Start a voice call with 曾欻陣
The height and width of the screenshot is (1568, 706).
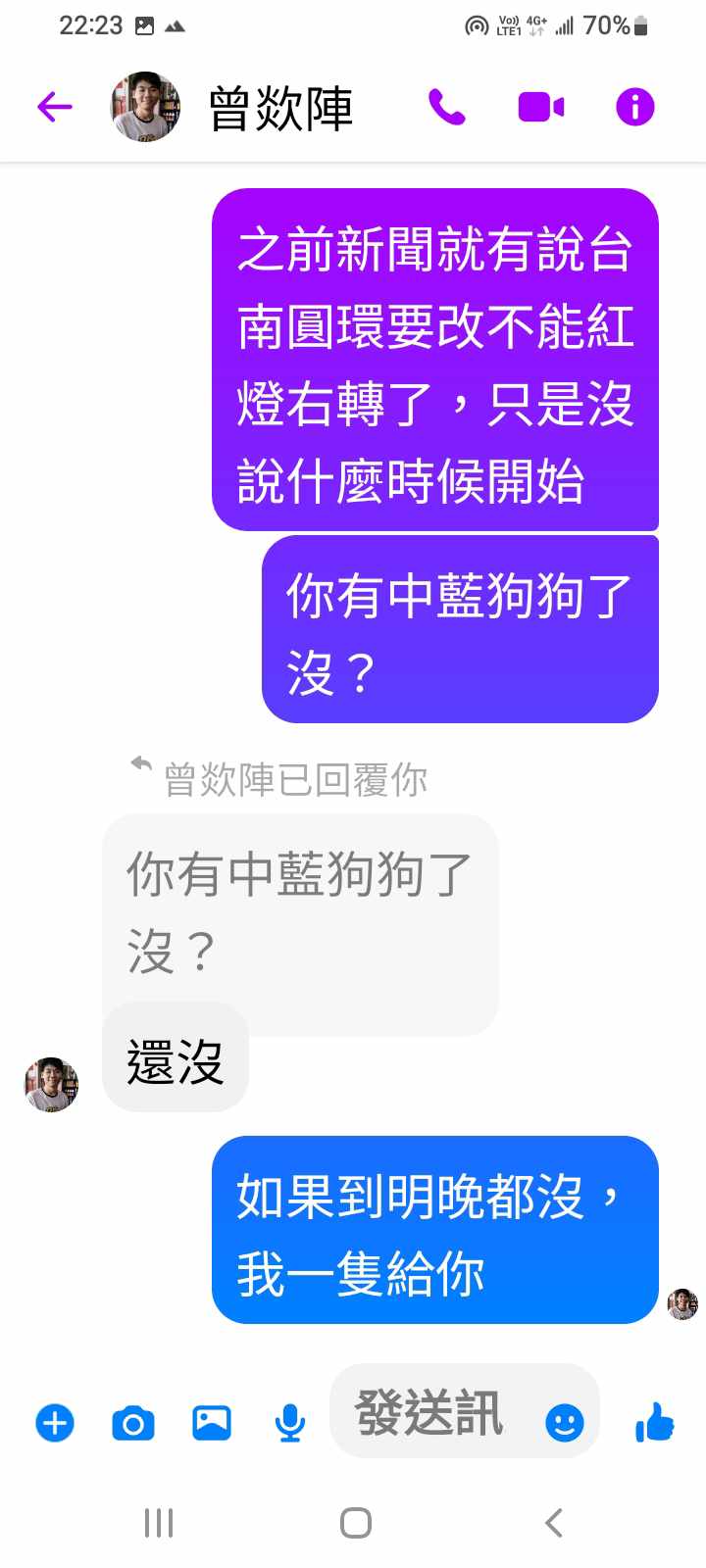point(446,107)
